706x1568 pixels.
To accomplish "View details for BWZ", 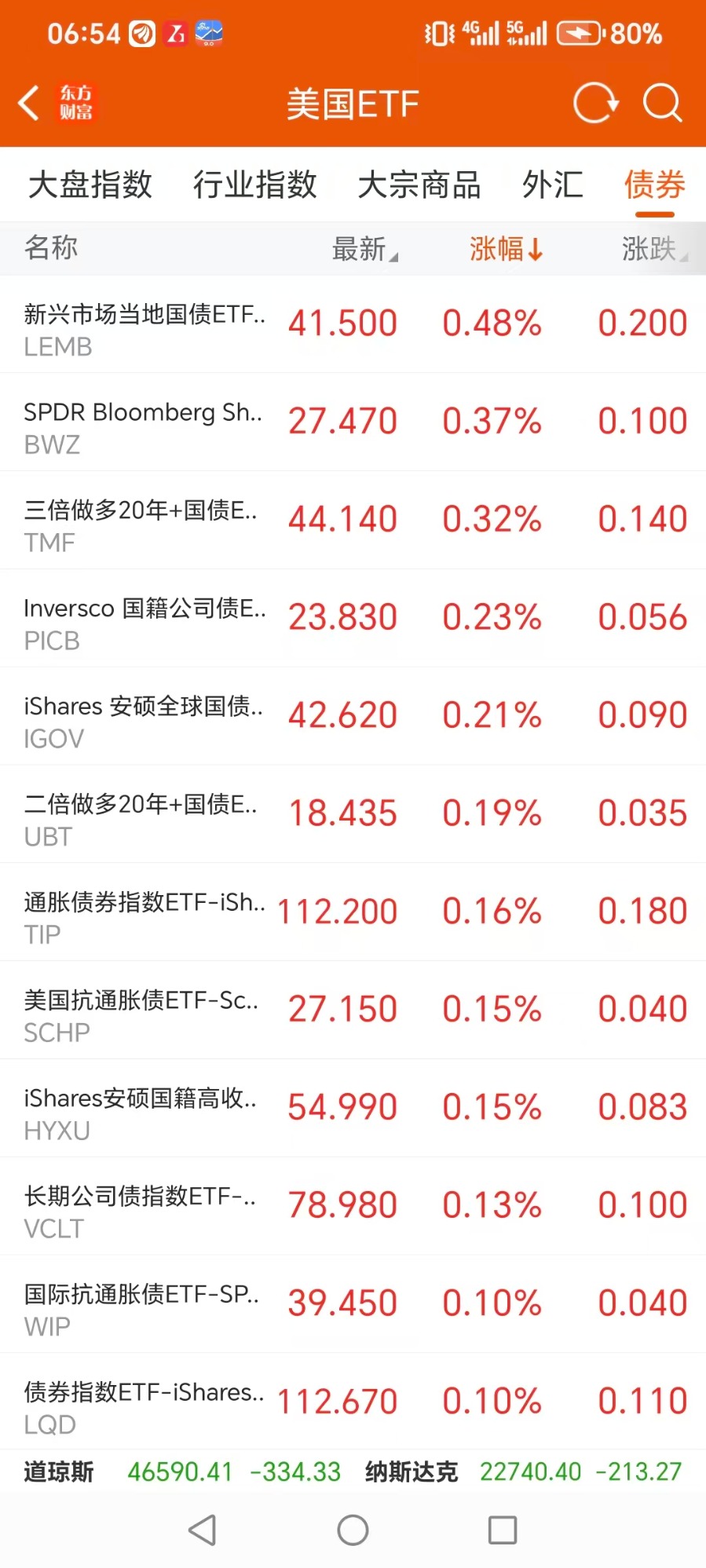I will (353, 422).
